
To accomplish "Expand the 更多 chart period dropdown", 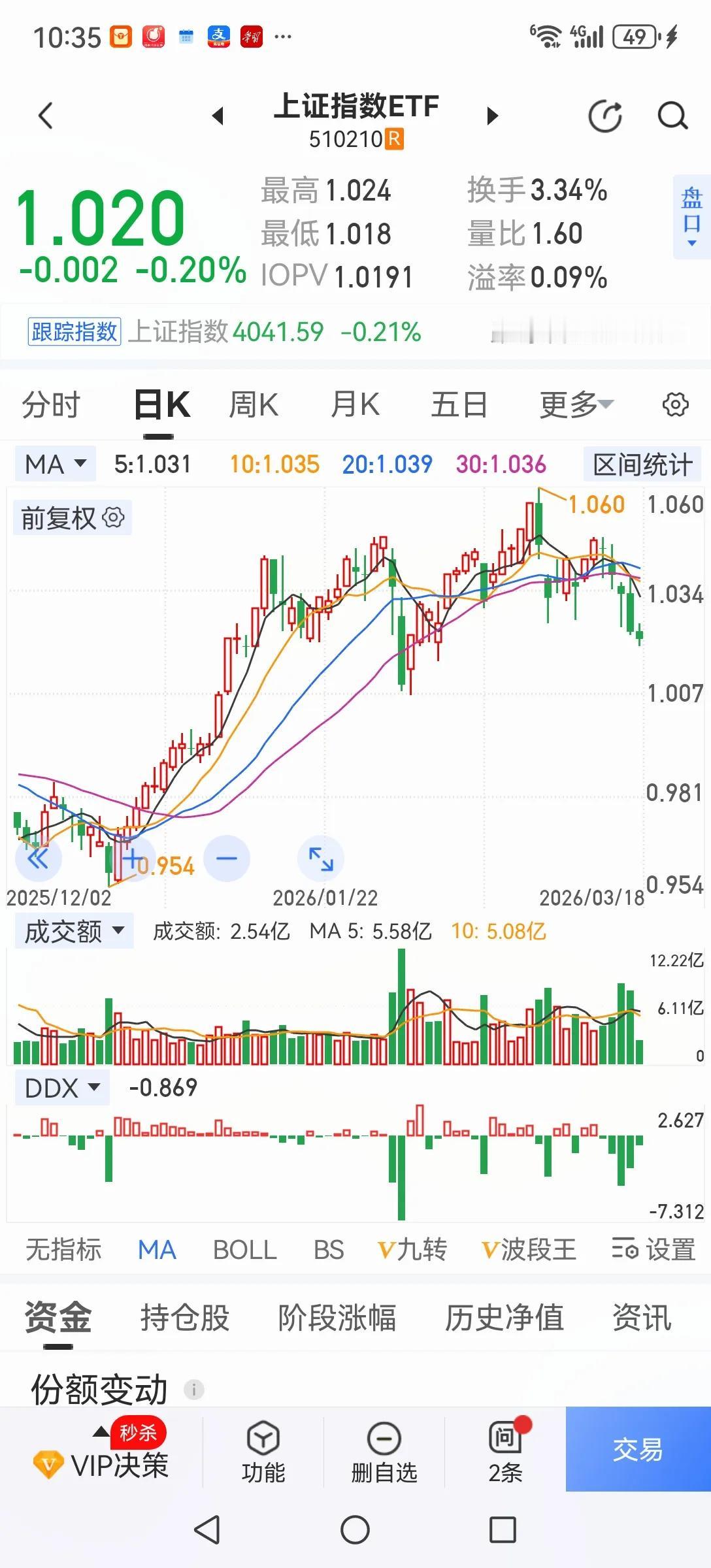I will pos(574,404).
